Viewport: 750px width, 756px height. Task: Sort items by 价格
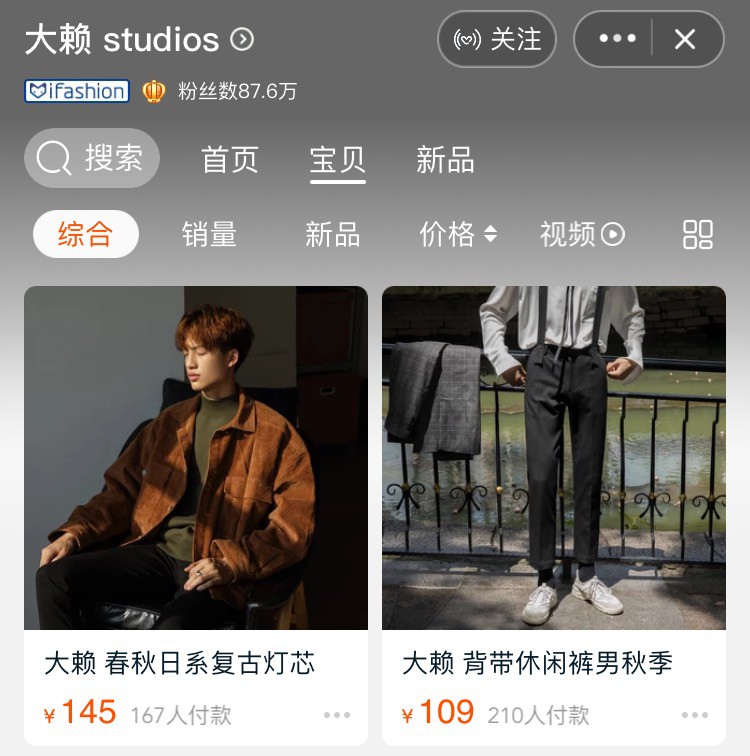[x=458, y=234]
